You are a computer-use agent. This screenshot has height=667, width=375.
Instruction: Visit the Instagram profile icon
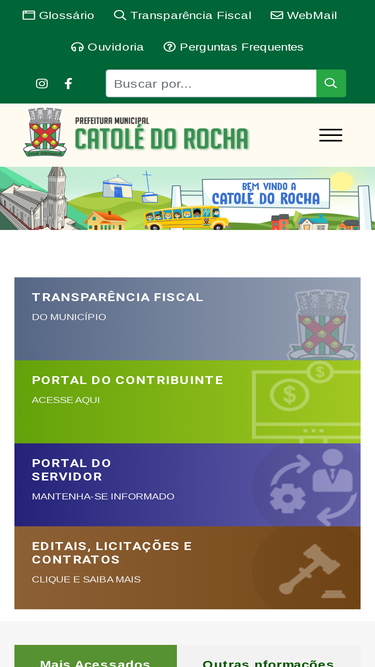[x=42, y=83]
